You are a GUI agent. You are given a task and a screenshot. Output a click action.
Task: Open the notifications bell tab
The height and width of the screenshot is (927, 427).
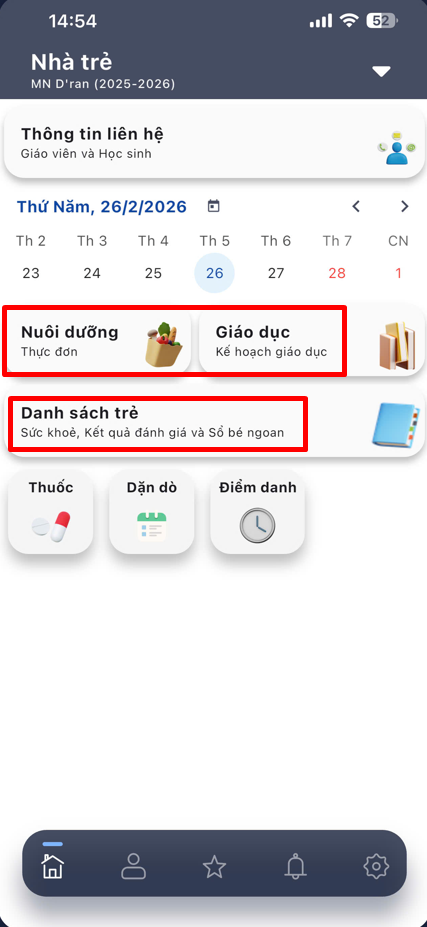click(x=295, y=867)
